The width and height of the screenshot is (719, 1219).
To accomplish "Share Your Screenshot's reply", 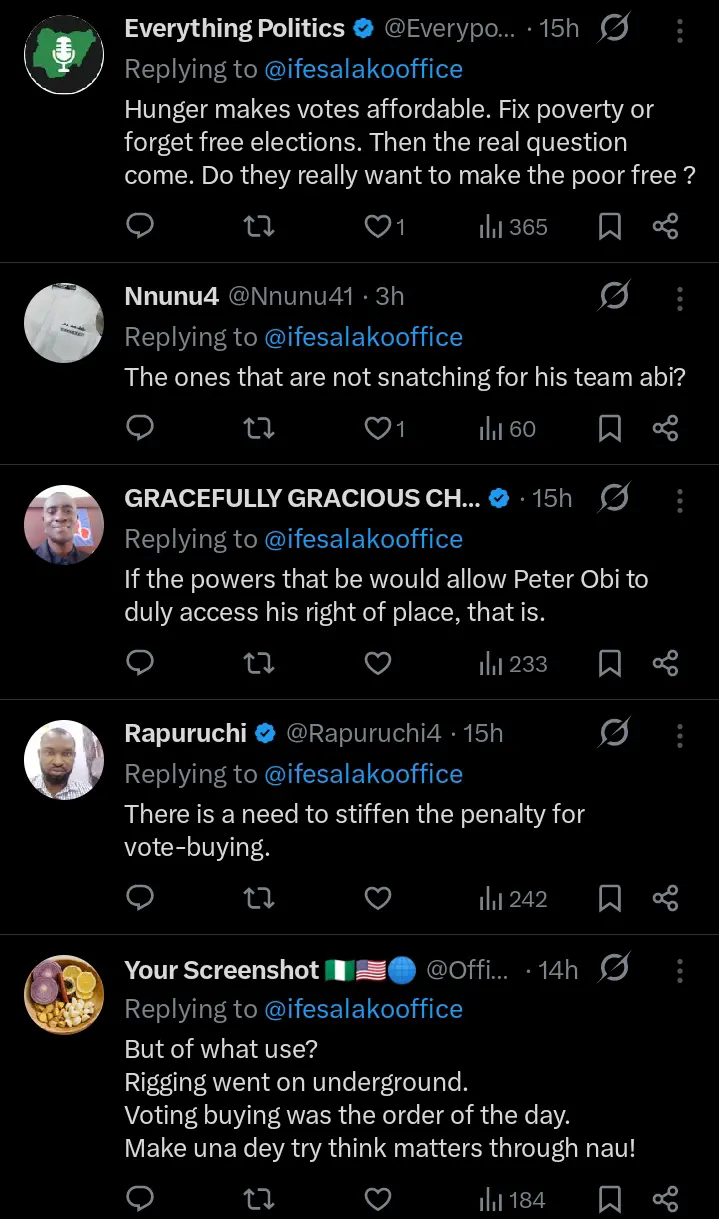I will click(665, 1199).
